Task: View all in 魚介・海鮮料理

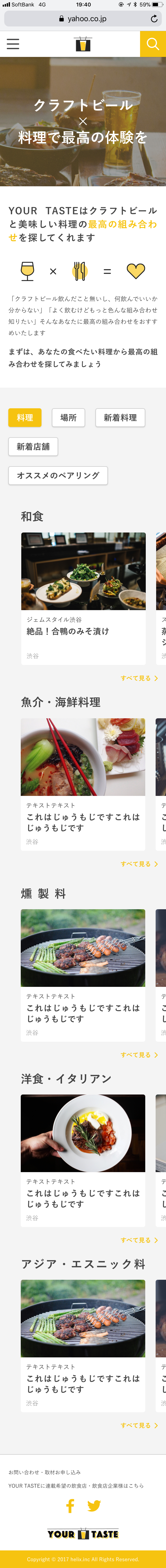Action: (x=139, y=864)
